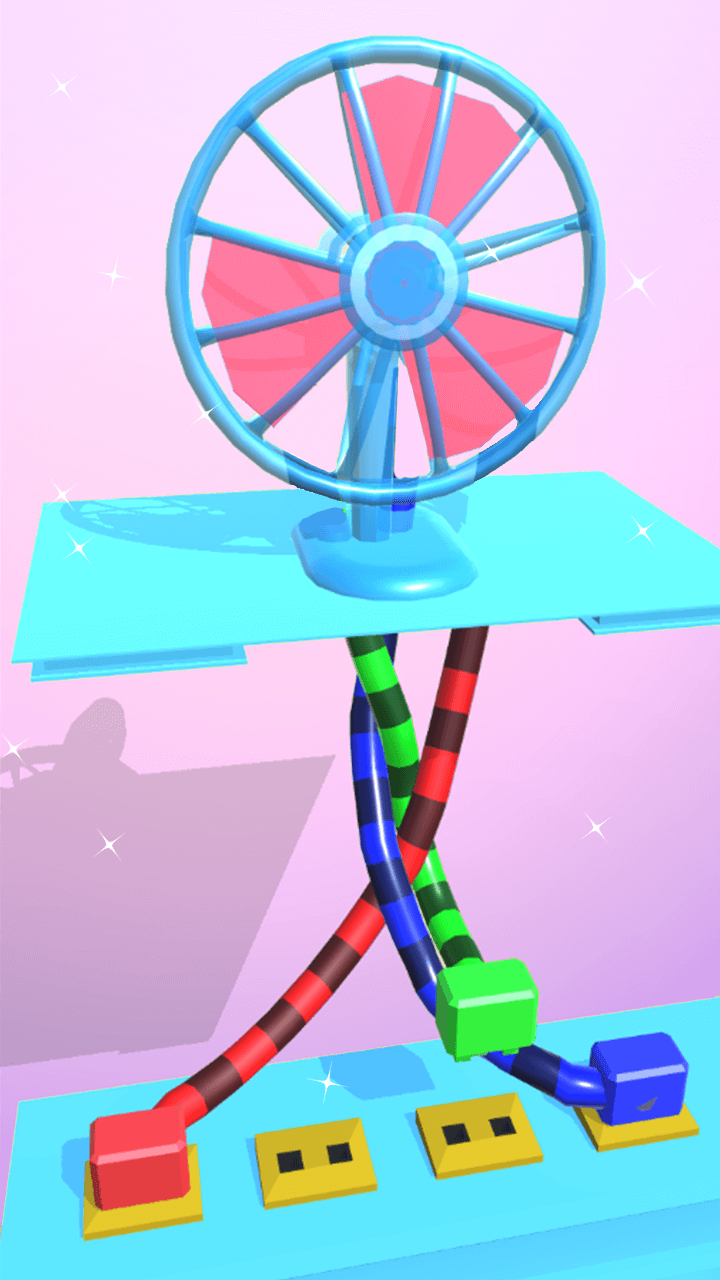Screen dimensions: 720x1280
Task: Select the green plug
Action: point(486,1007)
